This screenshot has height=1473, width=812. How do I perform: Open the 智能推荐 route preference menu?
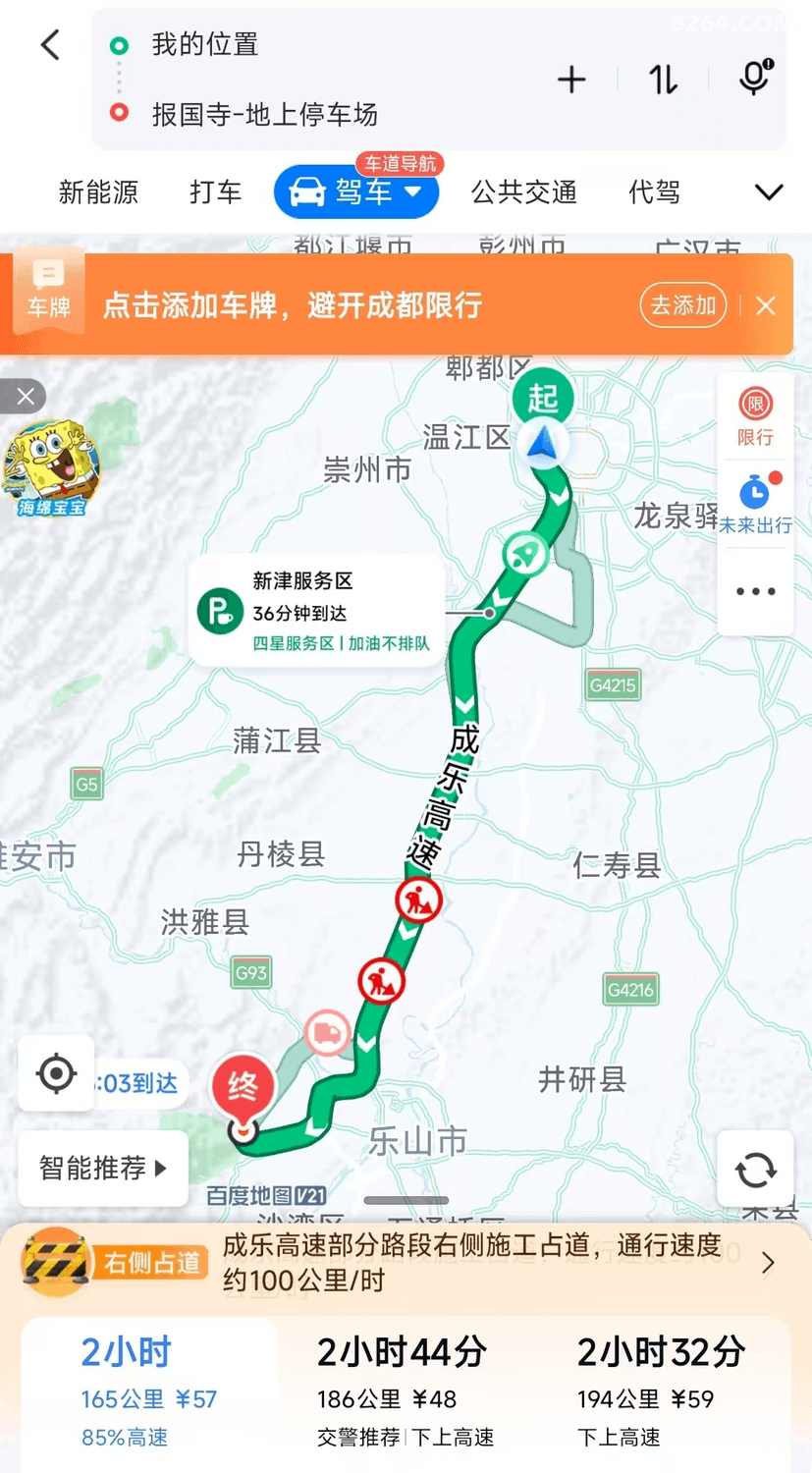102,1168
